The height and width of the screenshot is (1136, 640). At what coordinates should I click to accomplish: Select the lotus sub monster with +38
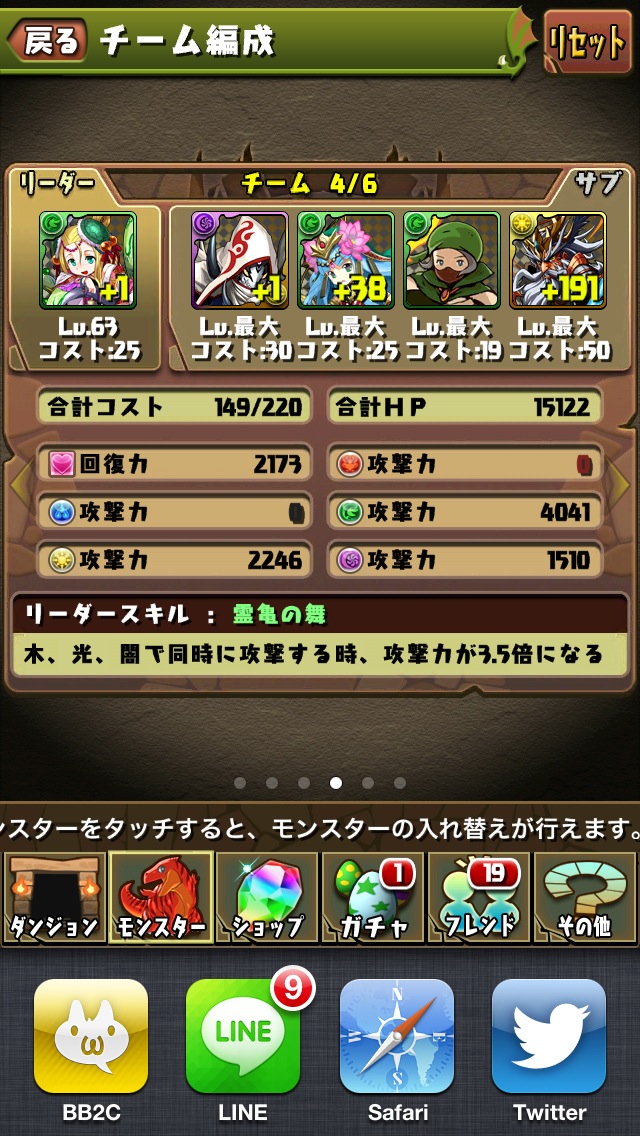click(346, 260)
